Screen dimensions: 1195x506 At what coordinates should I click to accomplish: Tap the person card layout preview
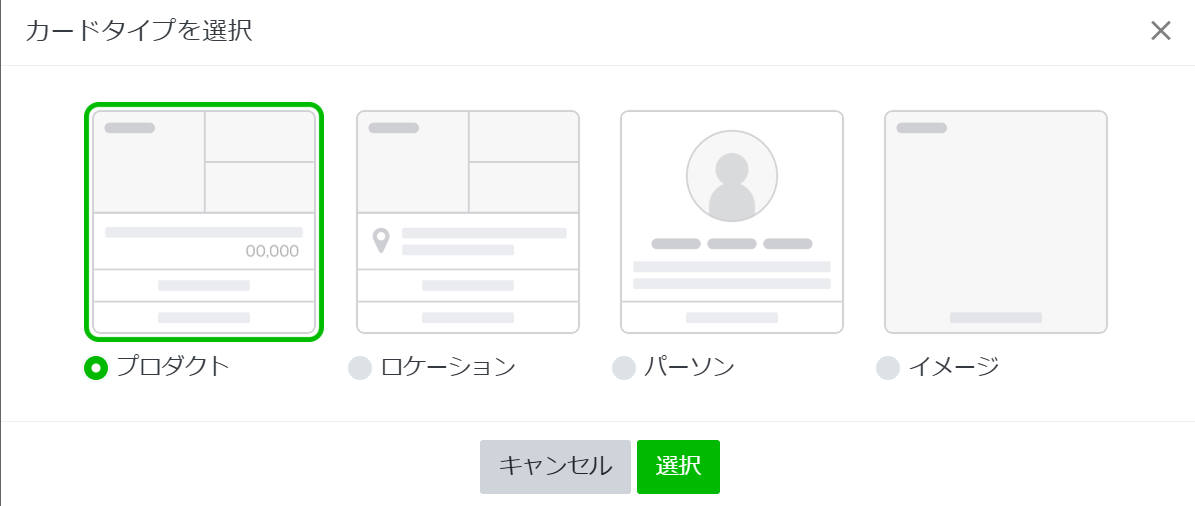click(x=732, y=222)
